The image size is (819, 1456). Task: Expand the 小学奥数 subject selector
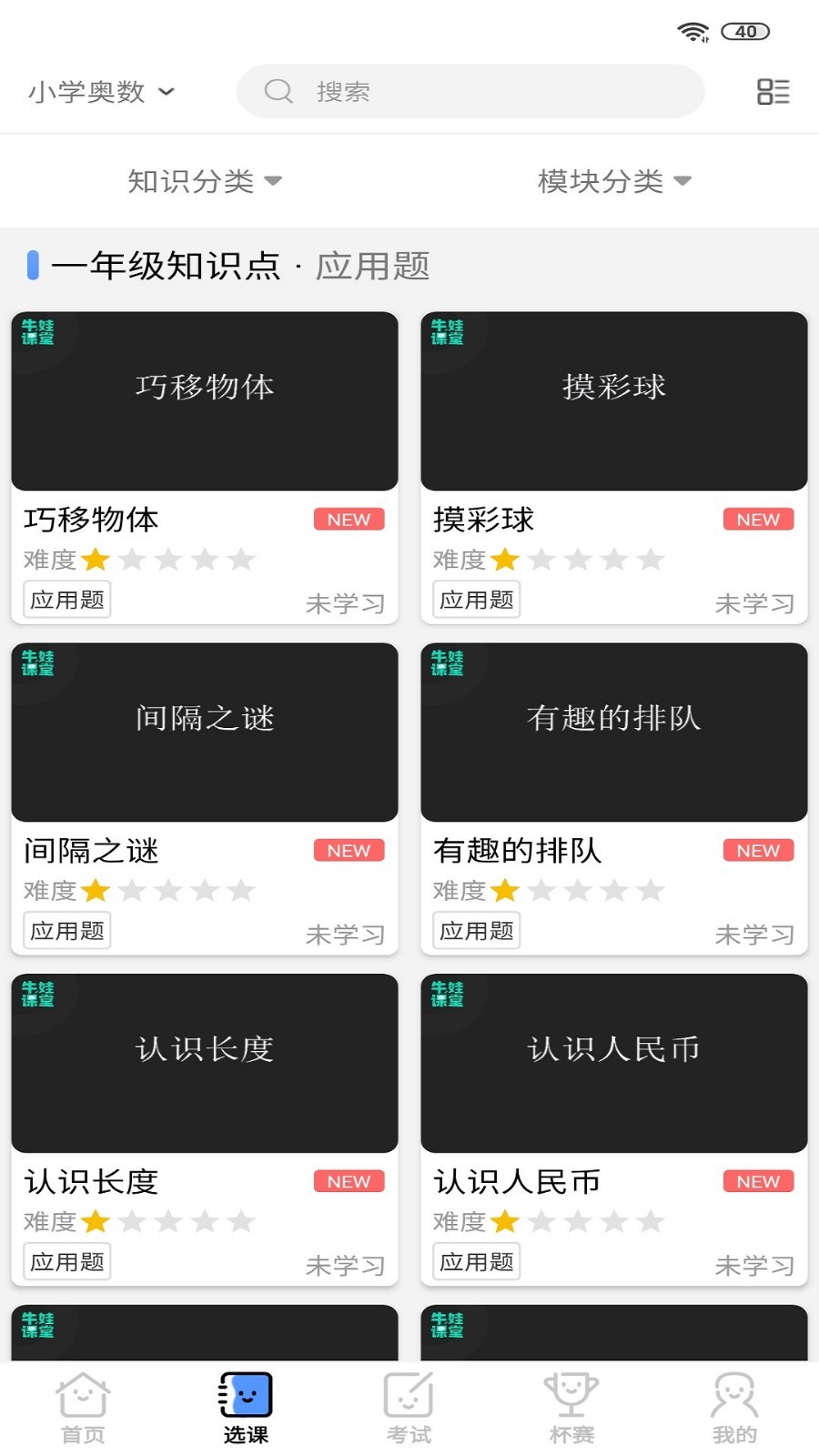(x=102, y=91)
